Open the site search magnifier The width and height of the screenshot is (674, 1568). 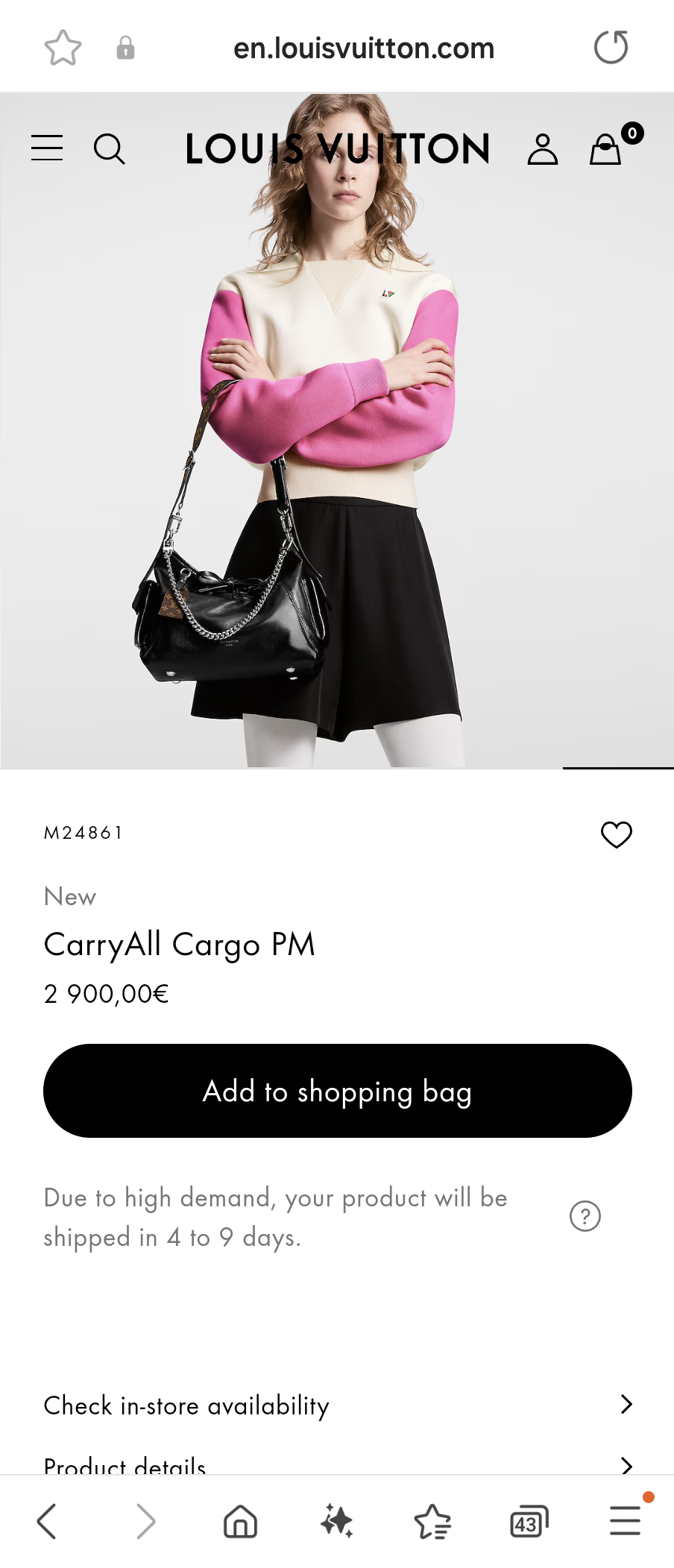(x=109, y=148)
